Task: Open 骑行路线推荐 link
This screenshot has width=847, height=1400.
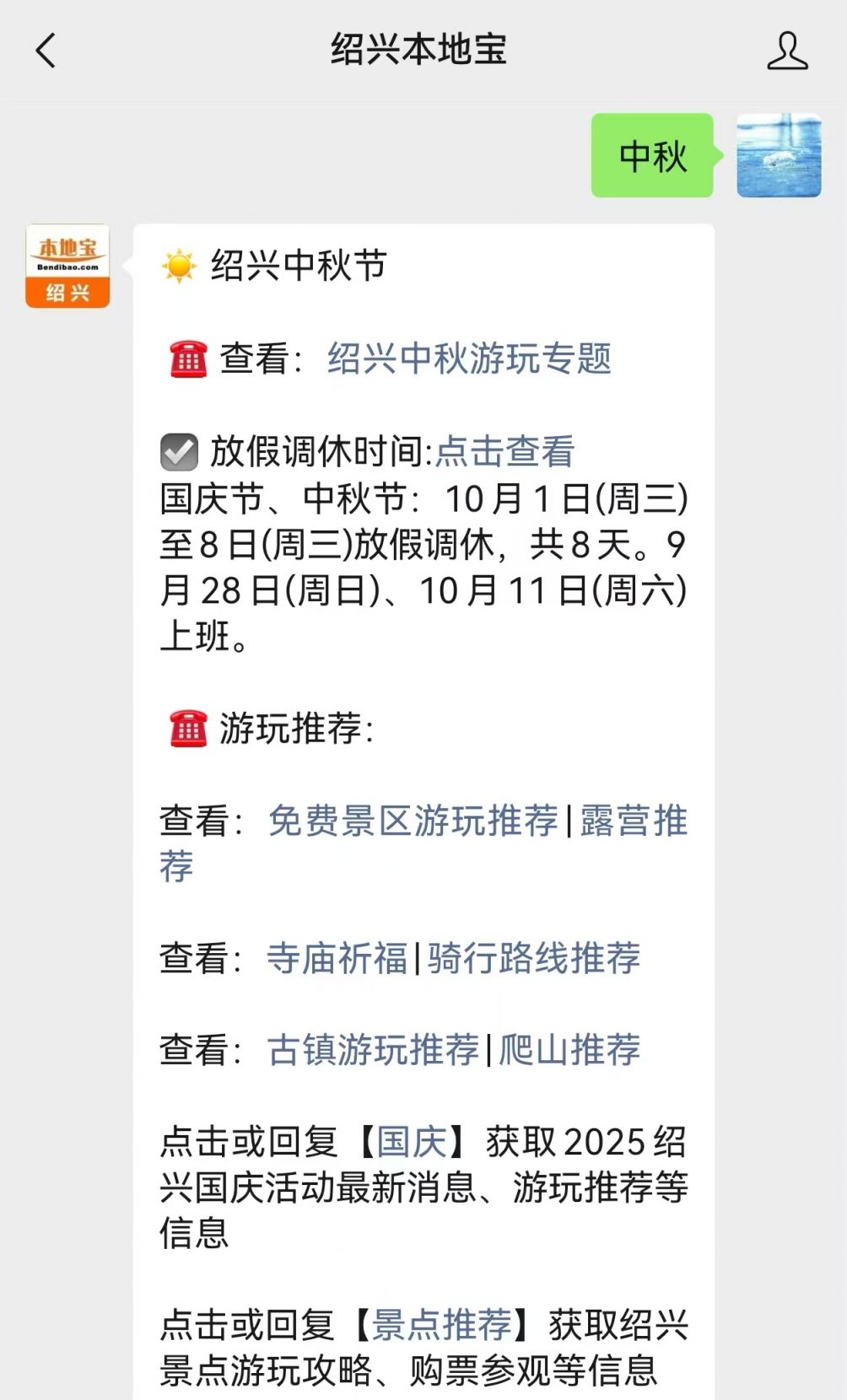Action: point(533,958)
